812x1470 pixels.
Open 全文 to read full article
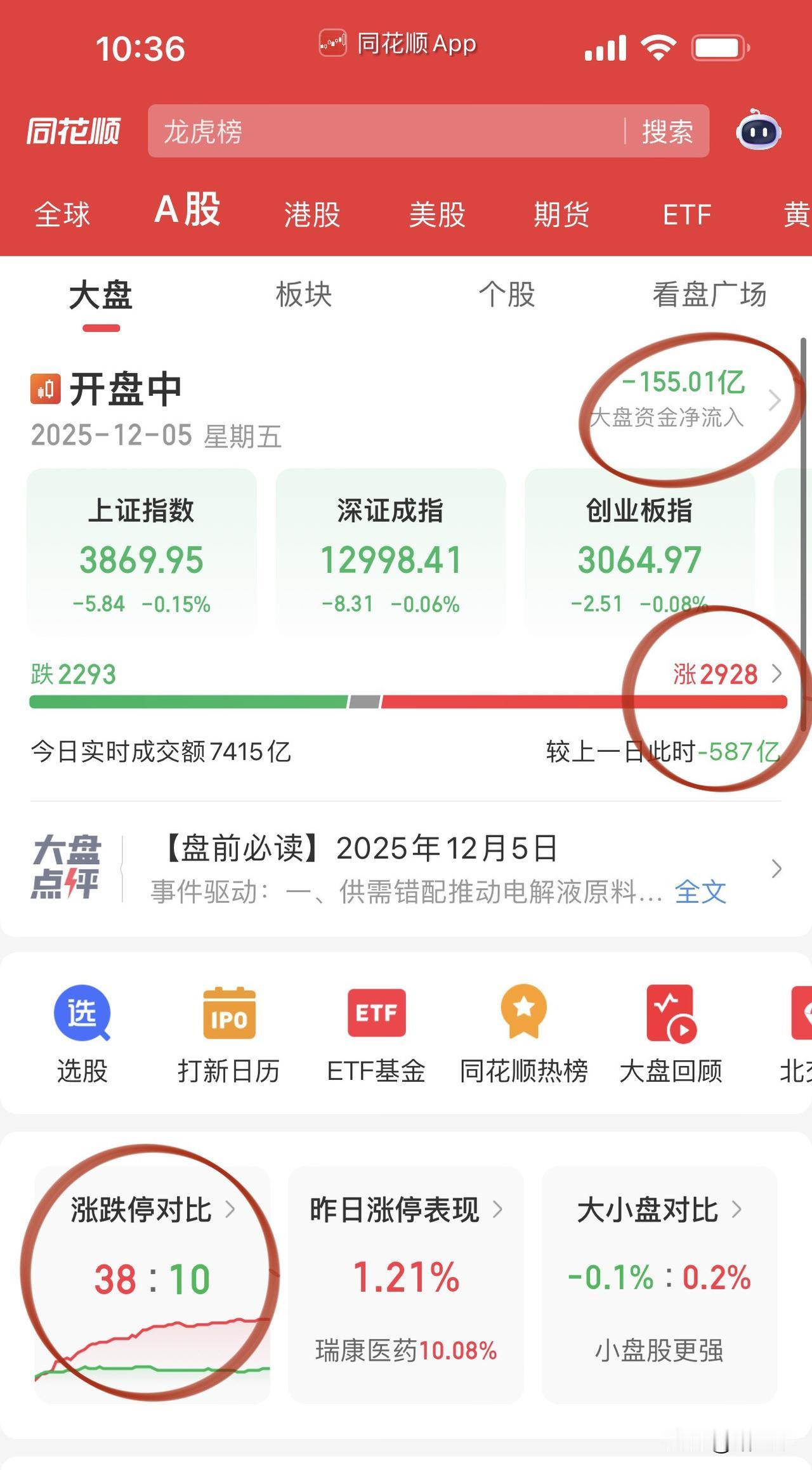click(700, 891)
